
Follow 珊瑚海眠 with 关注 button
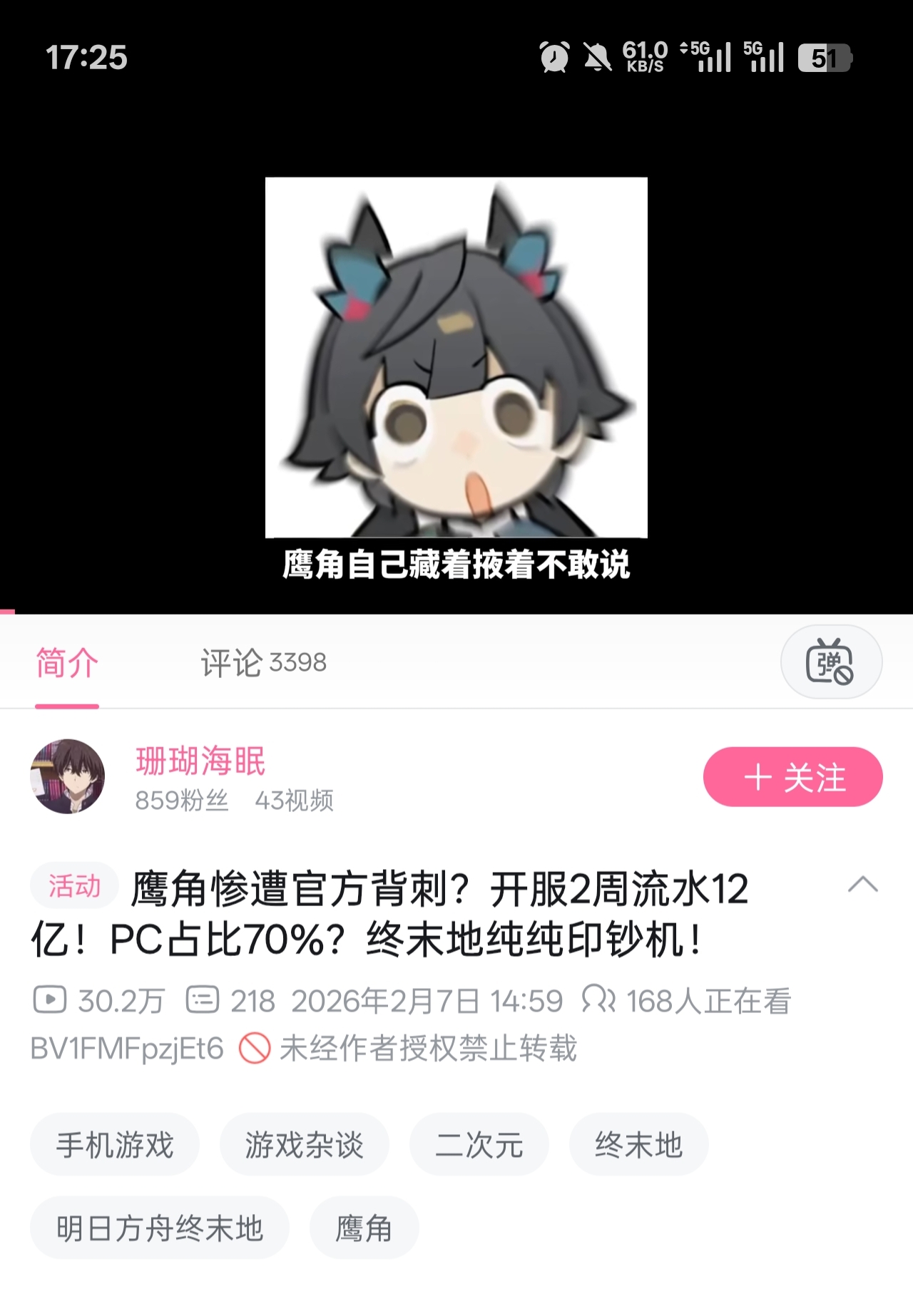tap(792, 777)
